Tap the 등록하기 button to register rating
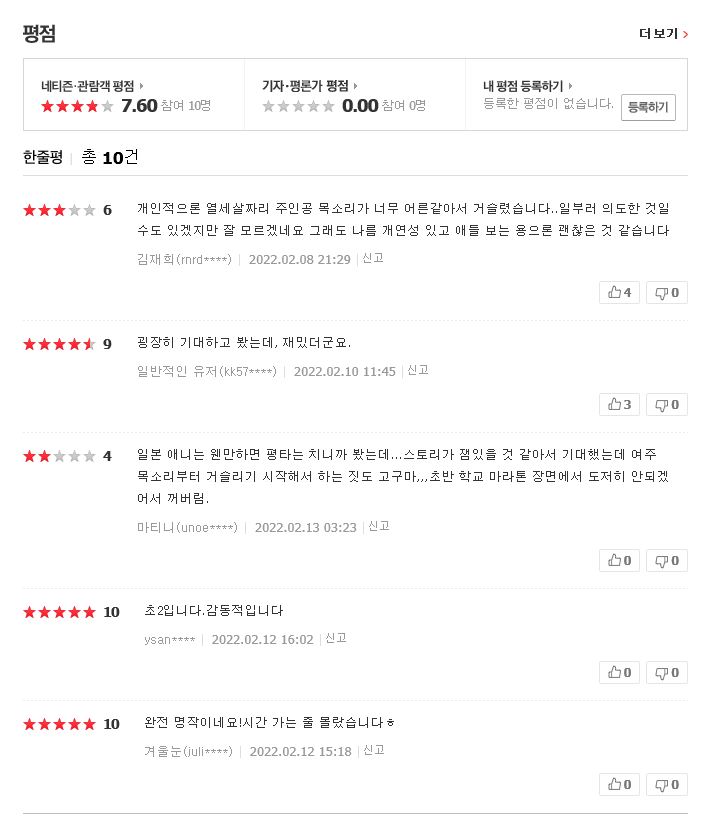This screenshot has width=712, height=828. tap(648, 107)
